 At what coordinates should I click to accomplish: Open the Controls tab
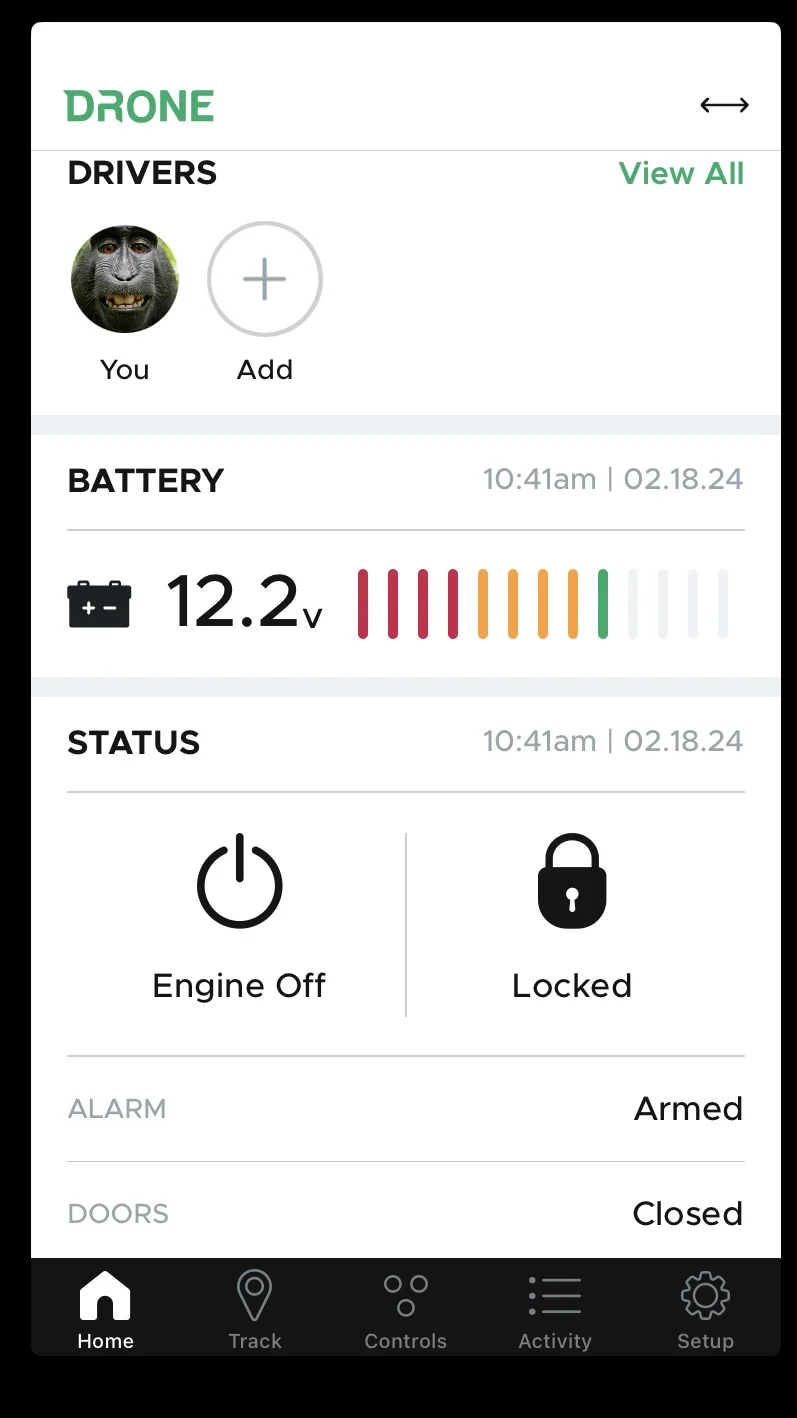click(405, 1309)
